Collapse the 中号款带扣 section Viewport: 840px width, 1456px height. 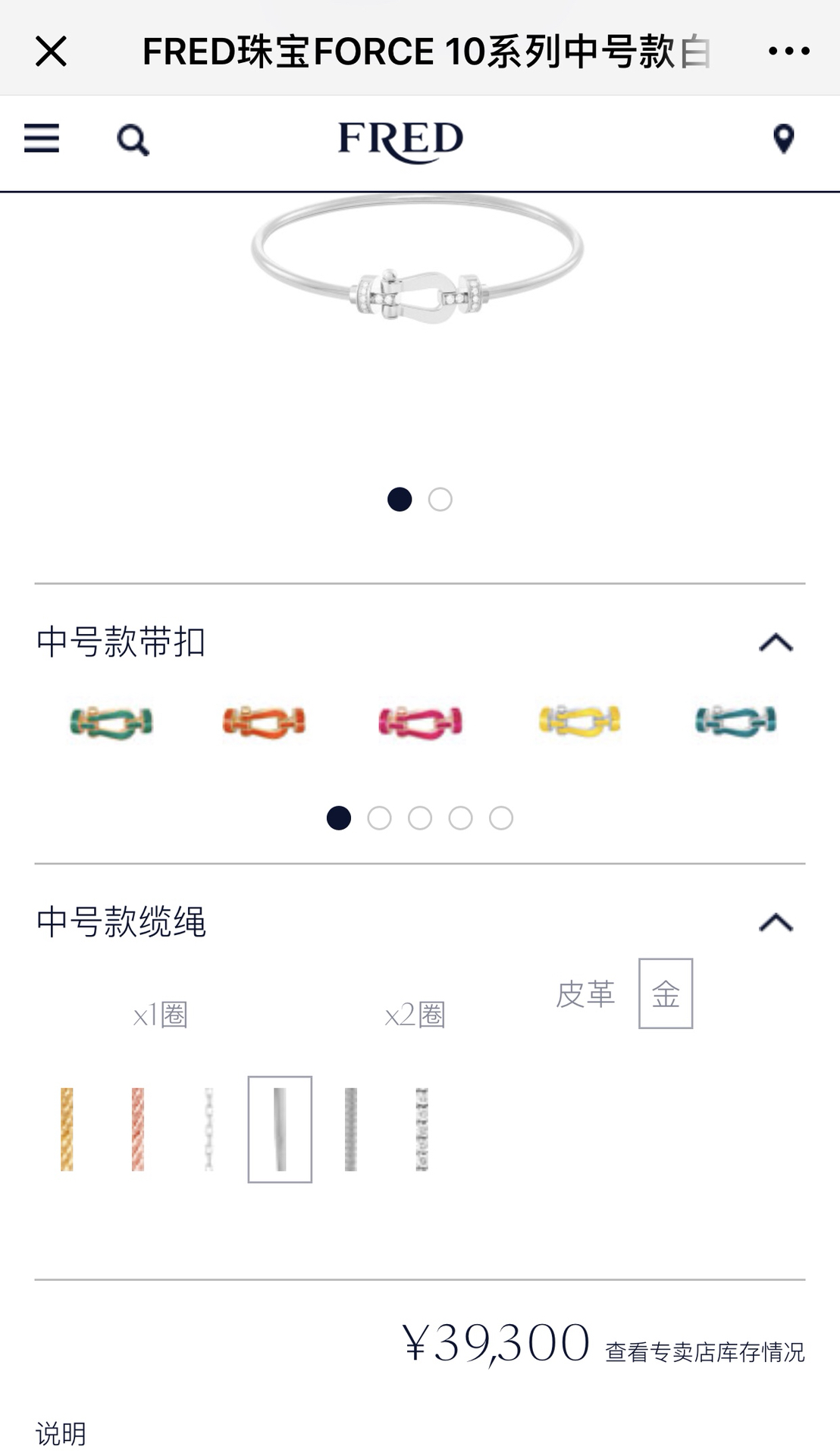tap(776, 642)
